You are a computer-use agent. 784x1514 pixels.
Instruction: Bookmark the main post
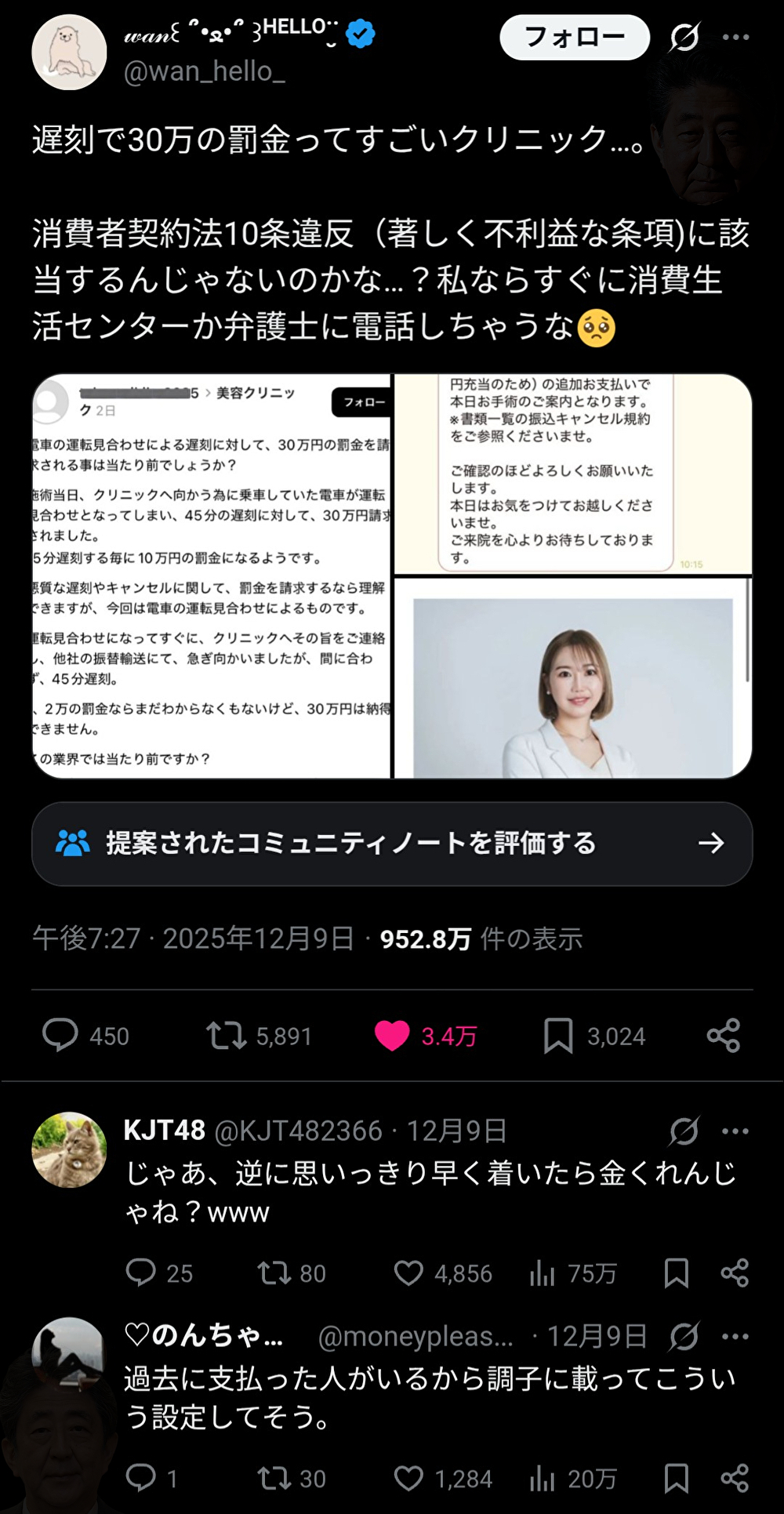[558, 1036]
